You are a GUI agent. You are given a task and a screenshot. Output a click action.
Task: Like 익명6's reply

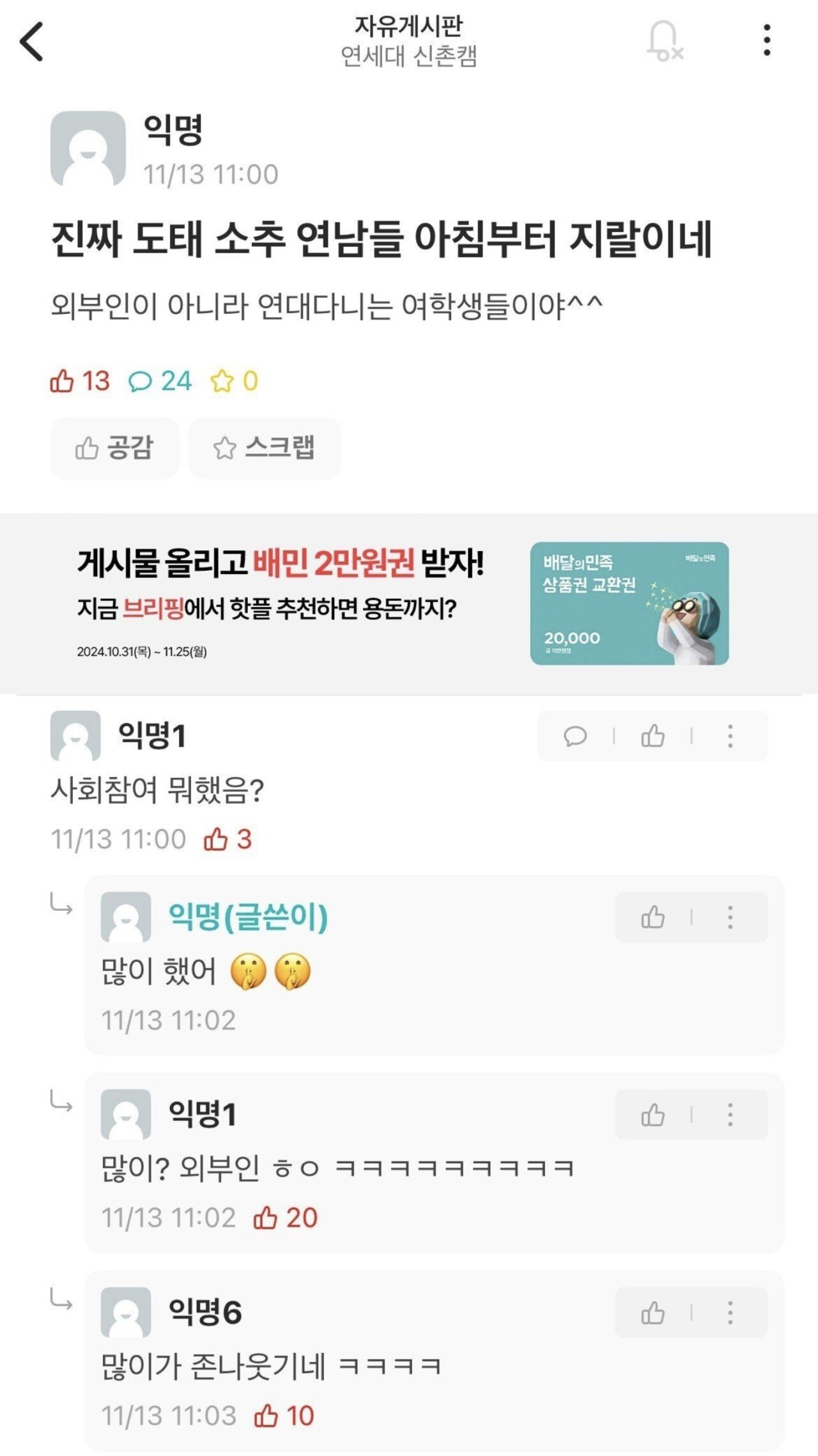click(x=652, y=1313)
